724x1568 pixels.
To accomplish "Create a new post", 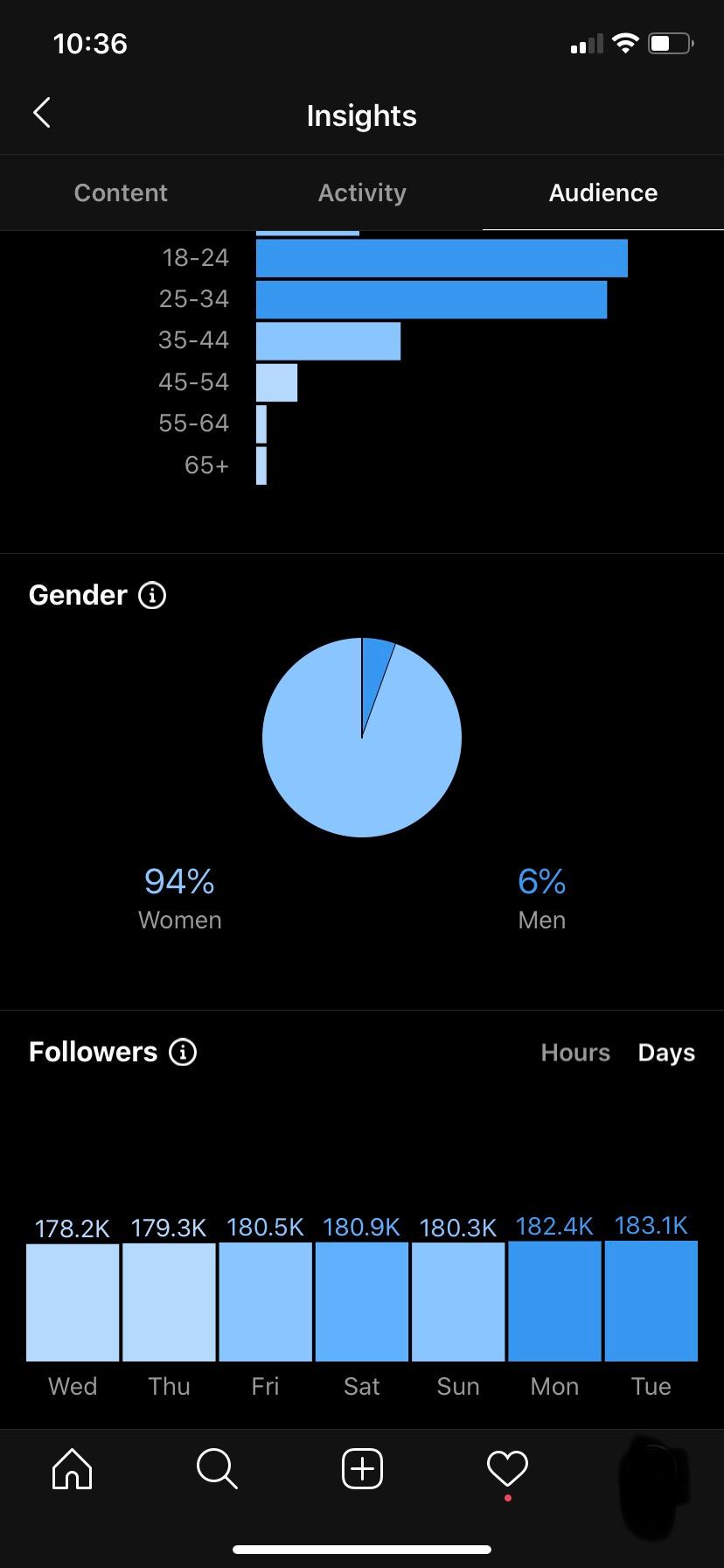I will pos(362,1468).
